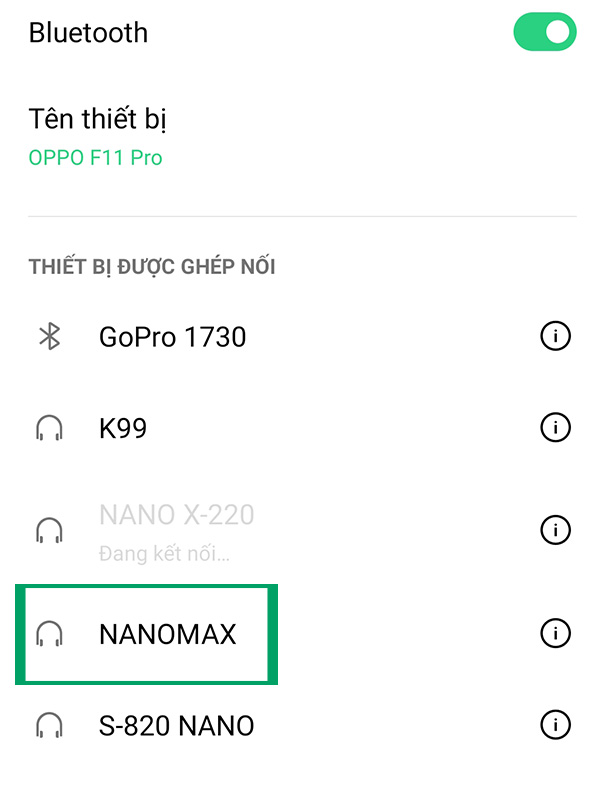The height and width of the screenshot is (800, 600).
Task: Show NANOMAX device details
Action: (x=555, y=633)
